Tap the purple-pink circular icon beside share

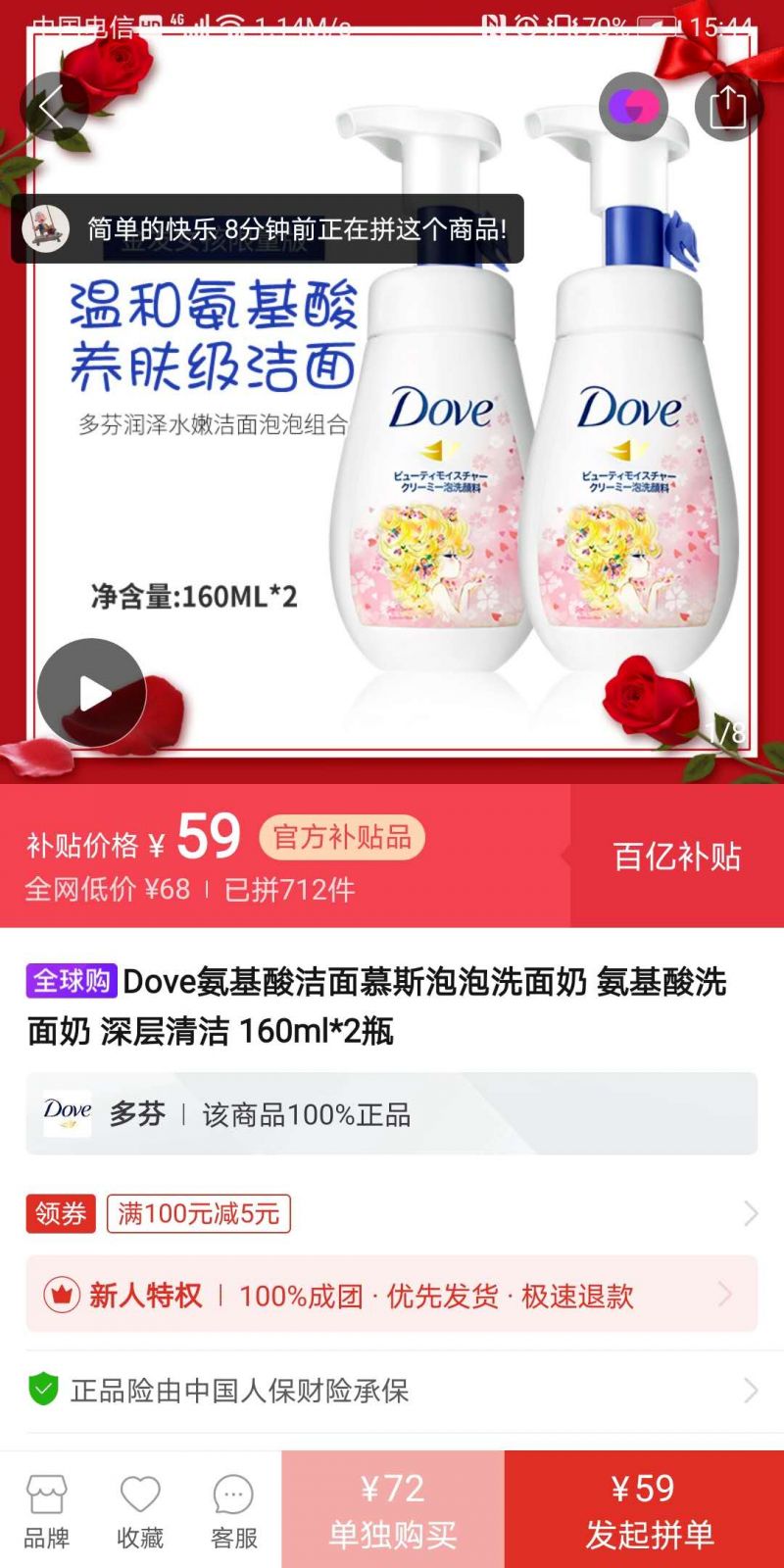(x=633, y=107)
